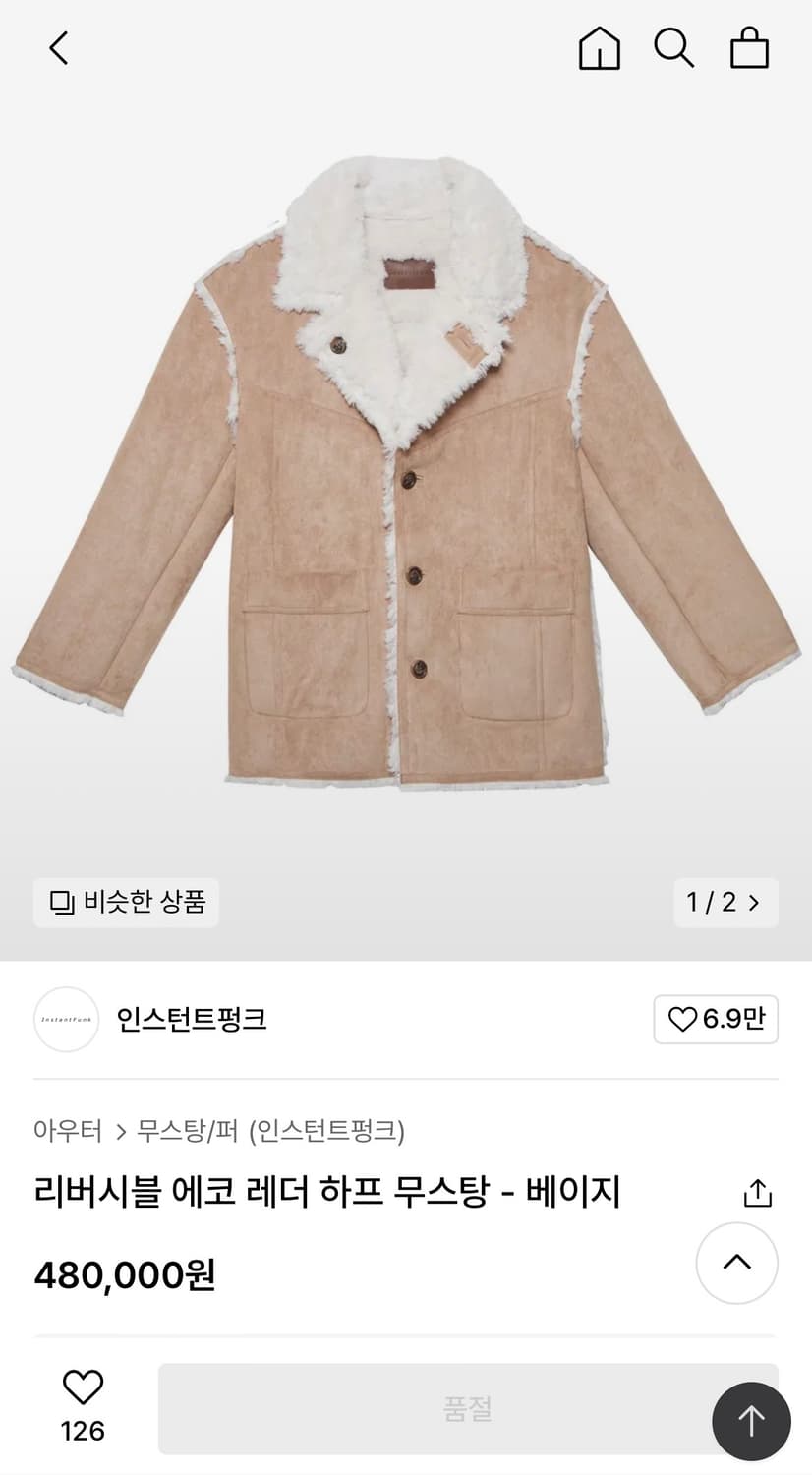This screenshot has width=812, height=1475.
Task: Open the 아우터 category link
Action: click(x=69, y=1132)
